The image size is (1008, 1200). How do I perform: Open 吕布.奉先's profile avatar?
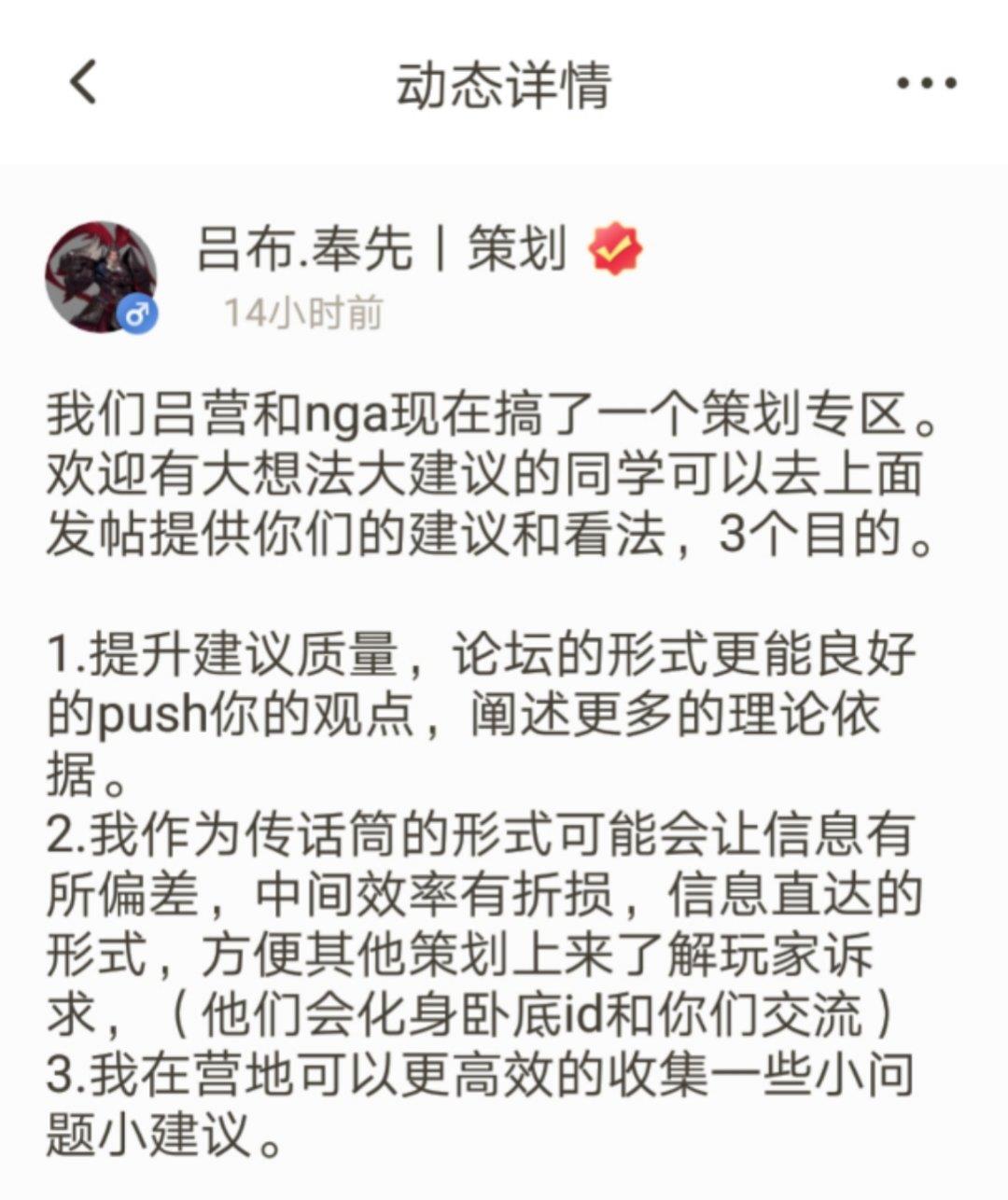(100, 276)
